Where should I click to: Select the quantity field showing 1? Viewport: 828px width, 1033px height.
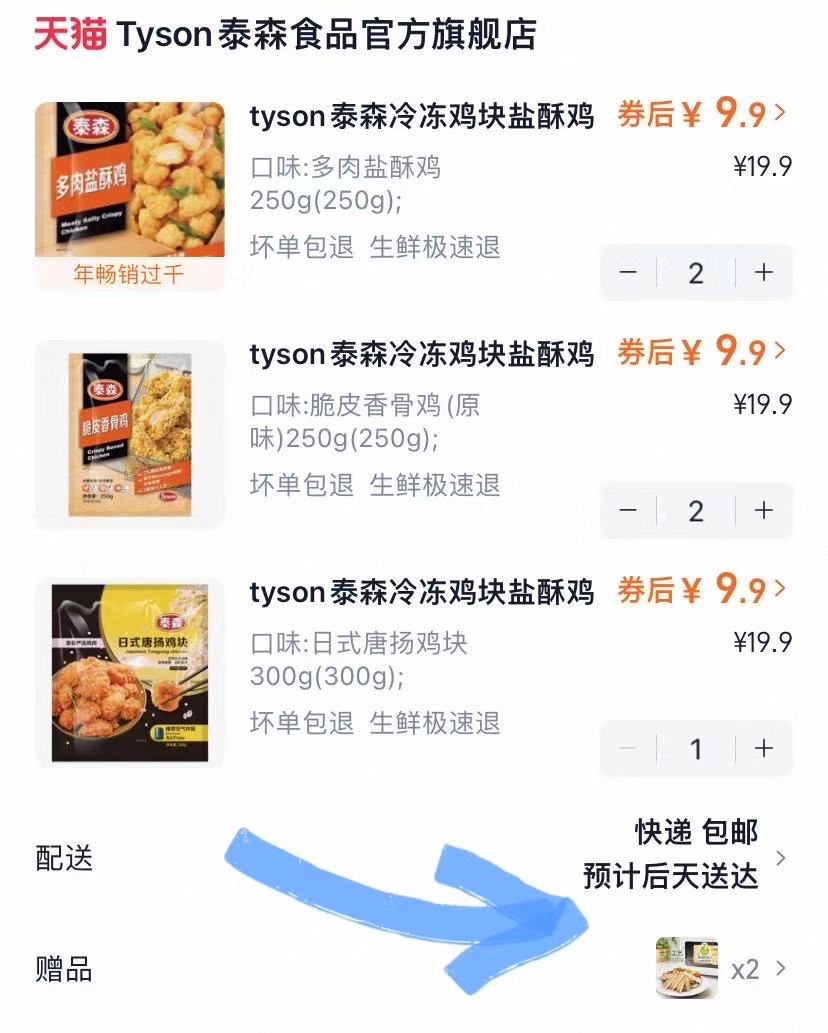696,747
